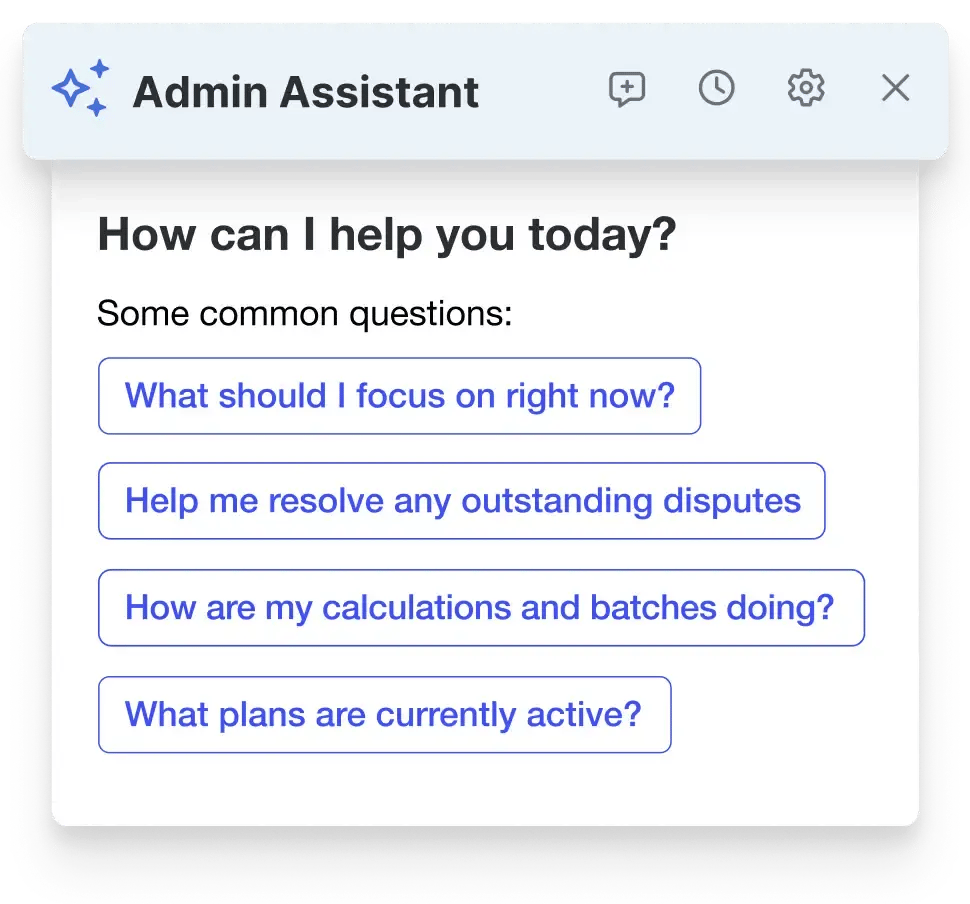Open chat history via the clock icon
The height and width of the screenshot is (904, 970).
point(716,89)
